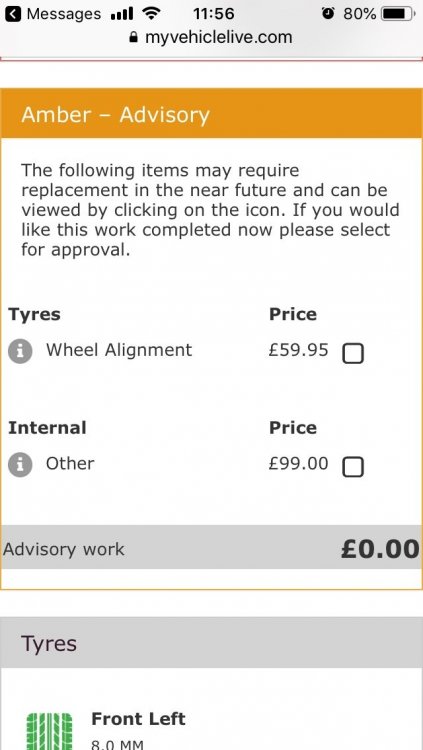Open info icon for Wheel Alignment

tap(20, 352)
